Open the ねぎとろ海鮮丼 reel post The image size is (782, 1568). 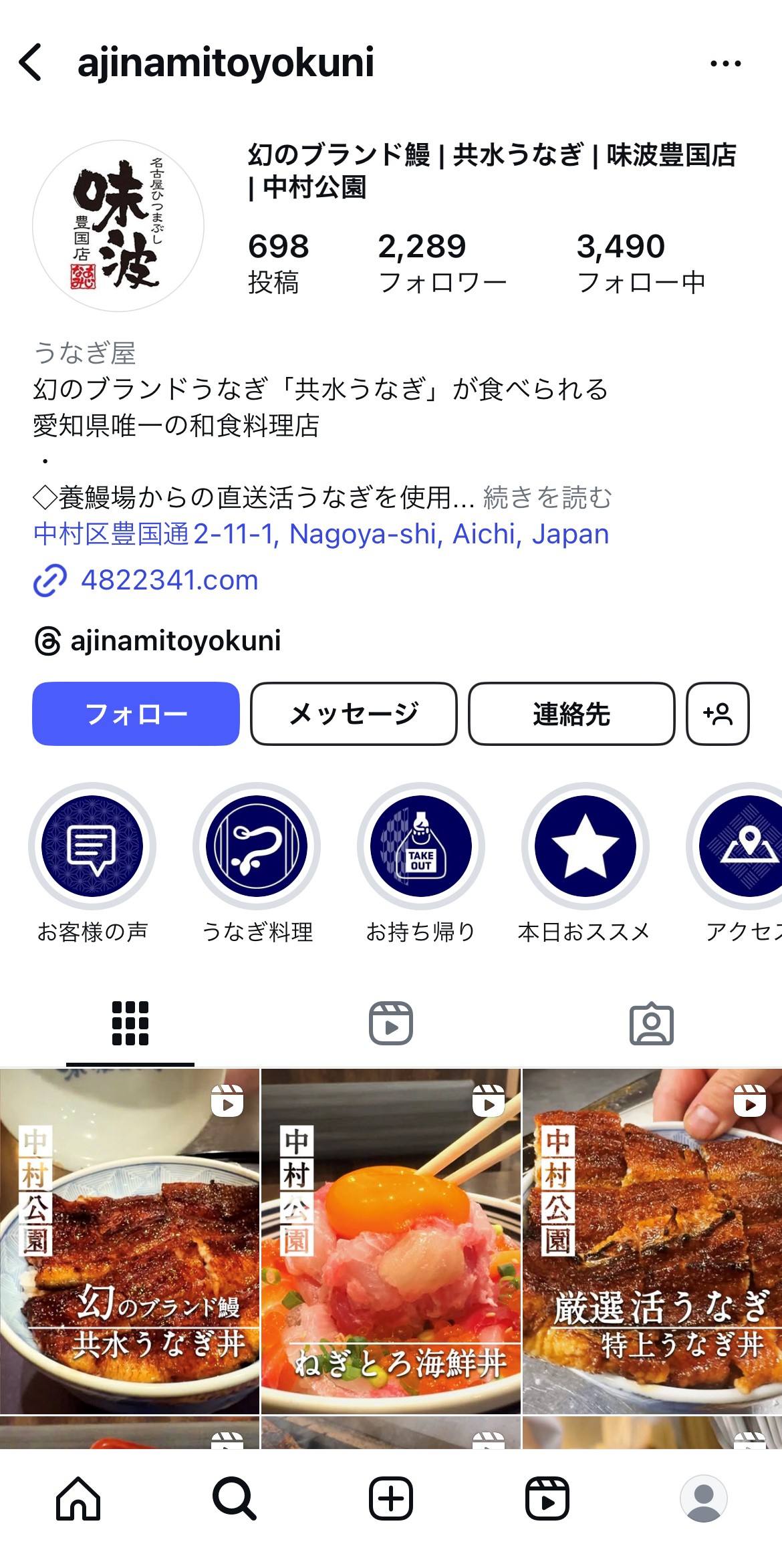coord(391,1241)
